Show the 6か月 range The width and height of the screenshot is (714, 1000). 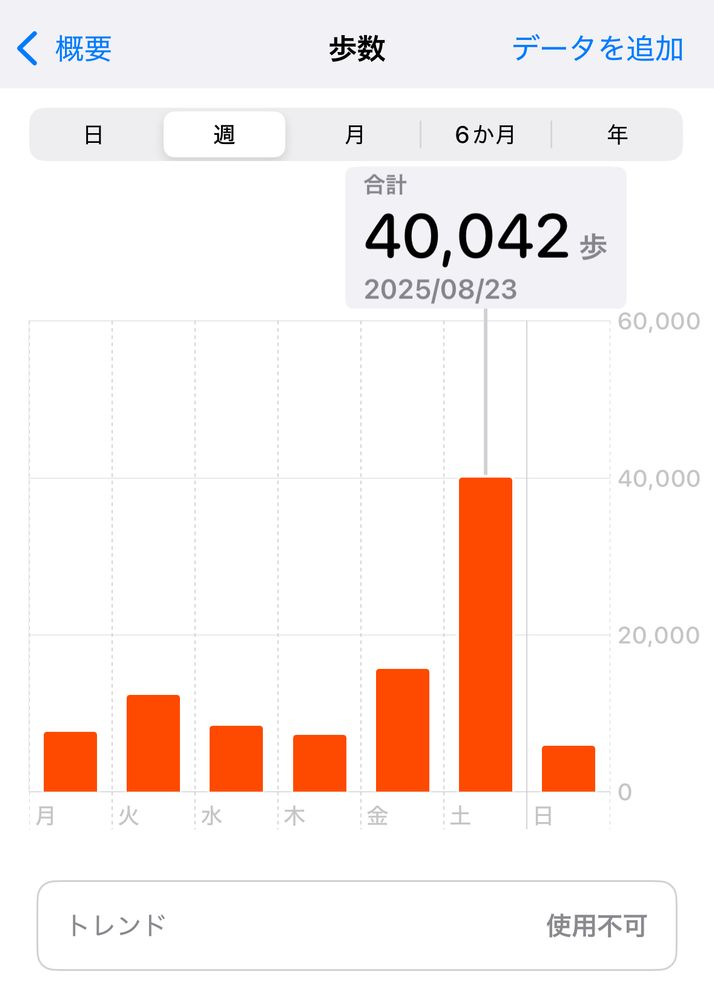(486, 135)
